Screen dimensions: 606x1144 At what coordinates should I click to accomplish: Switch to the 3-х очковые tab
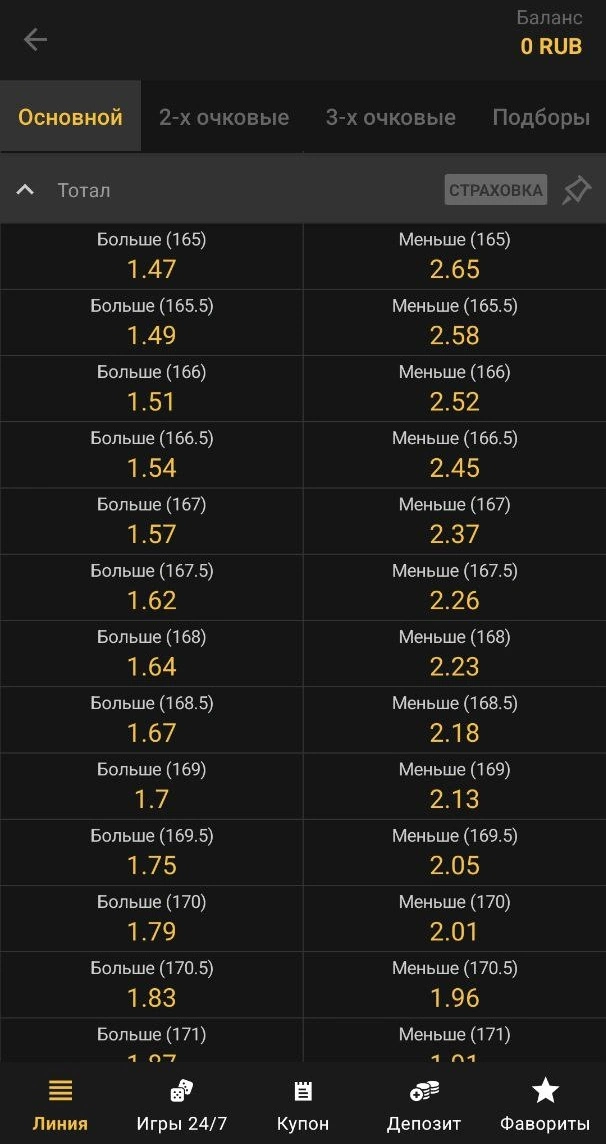pyautogui.click(x=390, y=117)
